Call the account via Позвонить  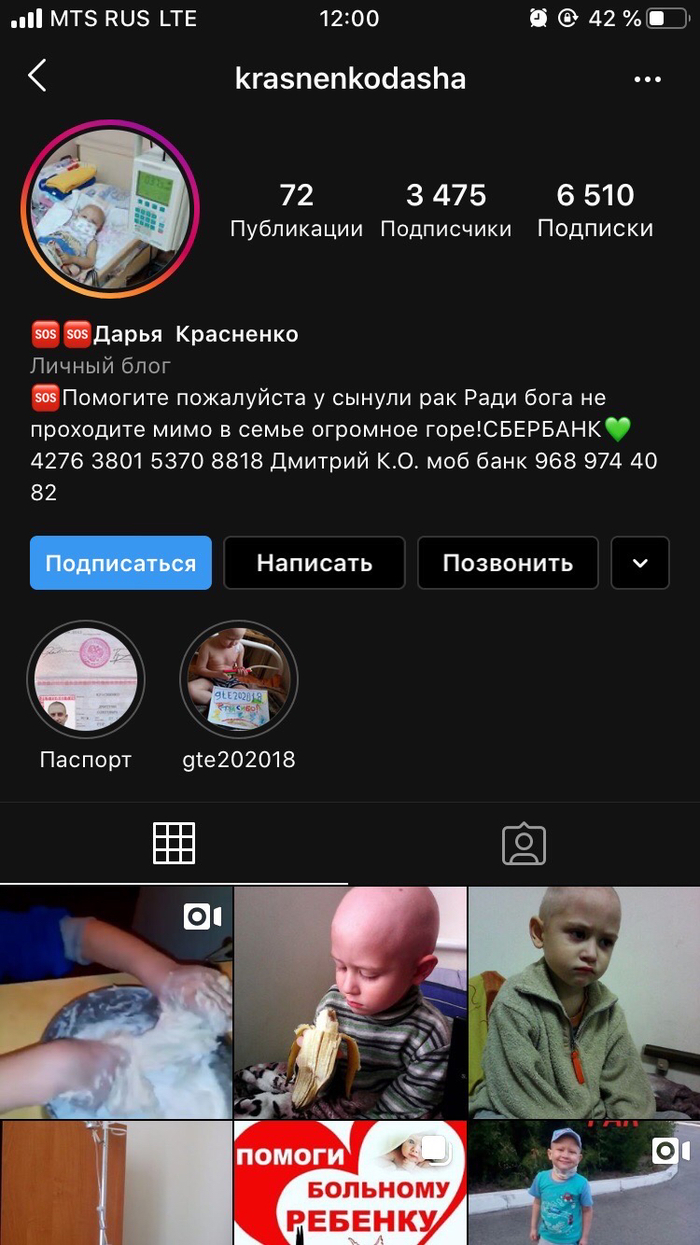(508, 563)
